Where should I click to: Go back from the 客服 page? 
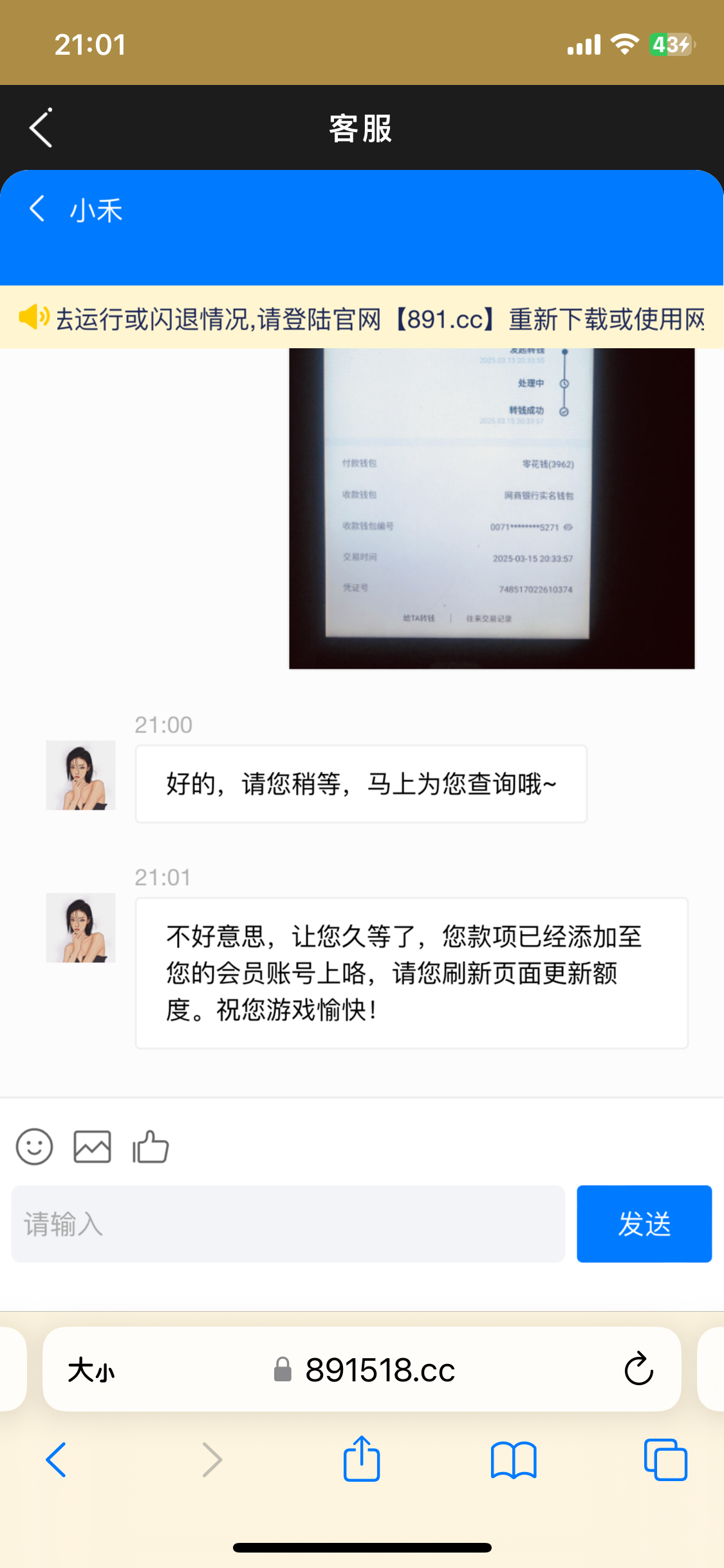pyautogui.click(x=41, y=128)
